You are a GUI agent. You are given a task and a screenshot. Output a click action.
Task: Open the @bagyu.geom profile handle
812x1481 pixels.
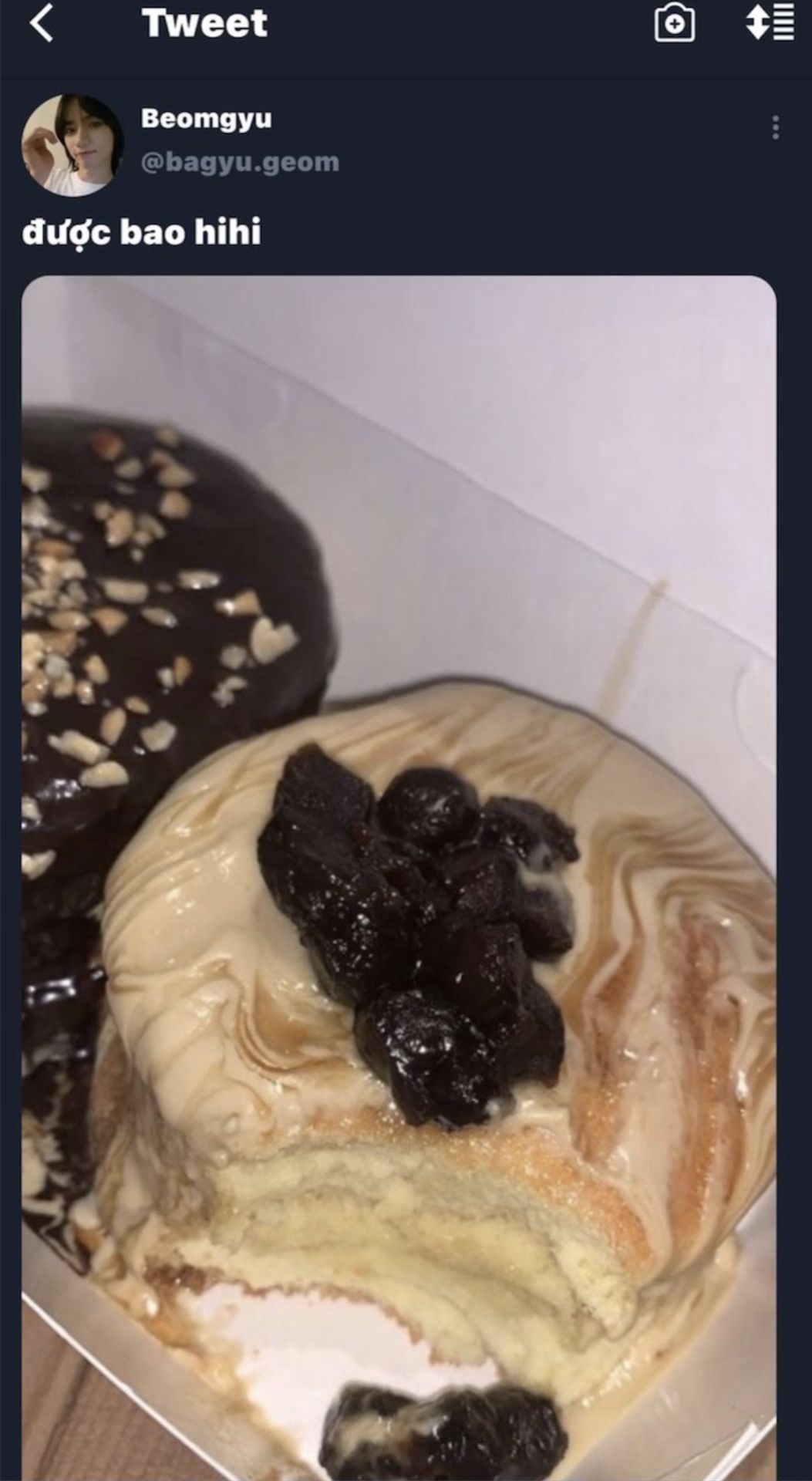click(240, 162)
